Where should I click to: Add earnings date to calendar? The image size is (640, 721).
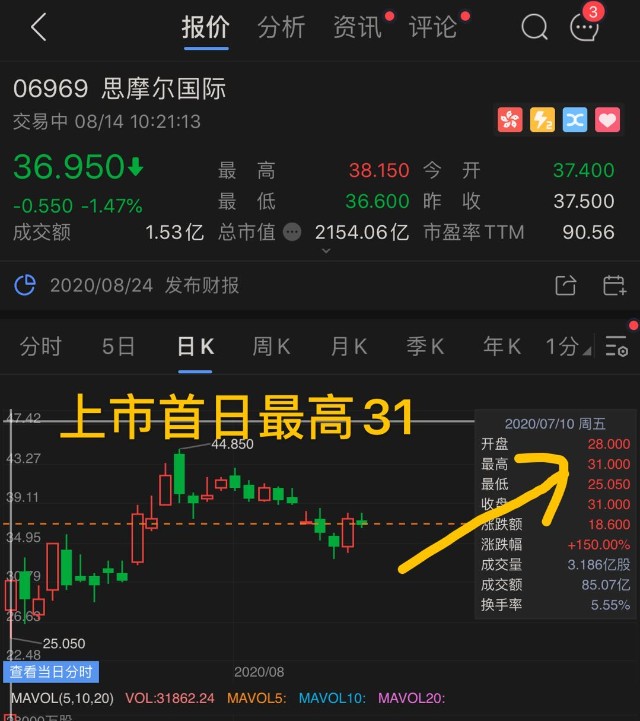click(x=614, y=285)
